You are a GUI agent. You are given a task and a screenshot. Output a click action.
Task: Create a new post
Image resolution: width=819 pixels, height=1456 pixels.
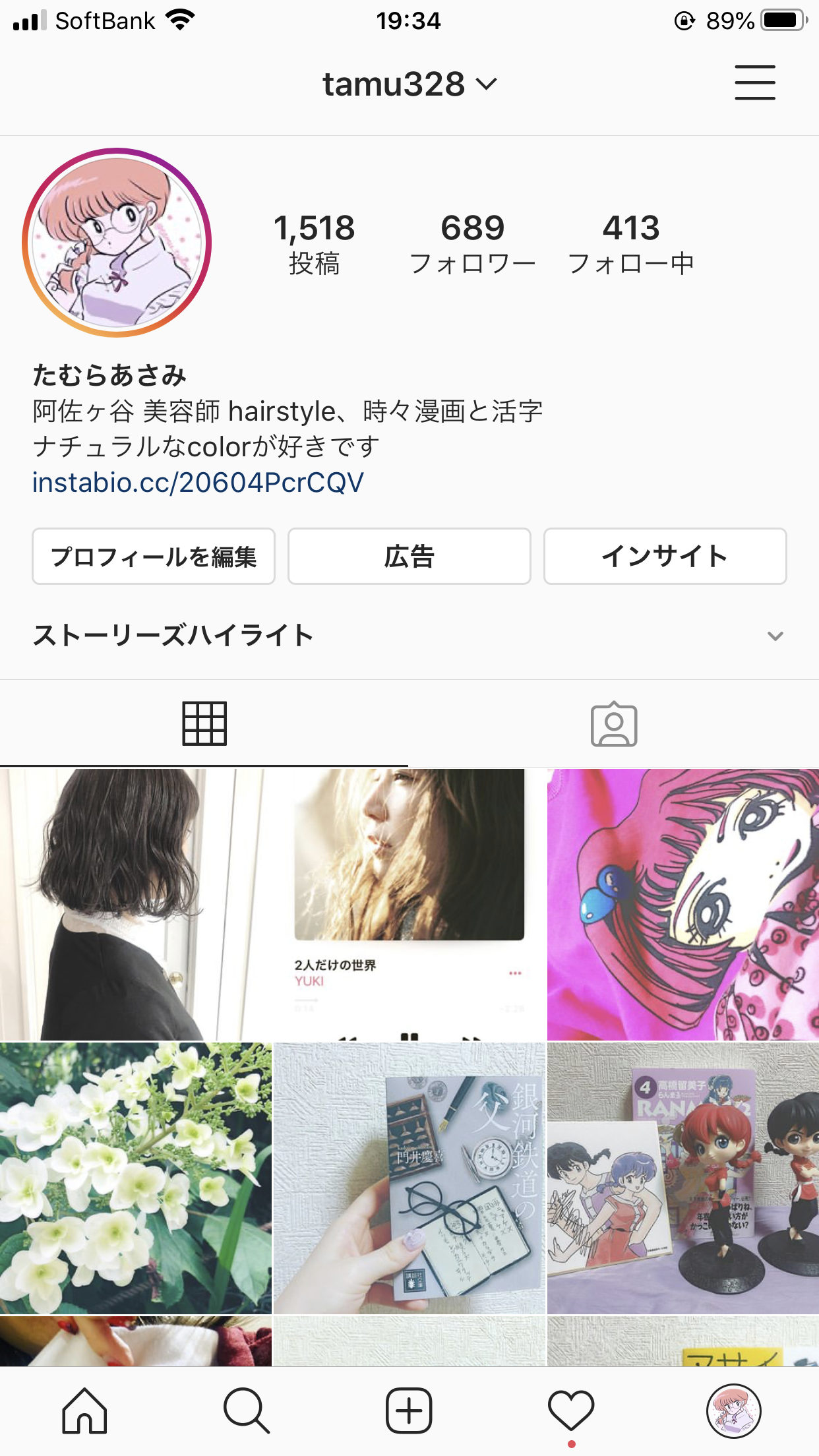409,1411
